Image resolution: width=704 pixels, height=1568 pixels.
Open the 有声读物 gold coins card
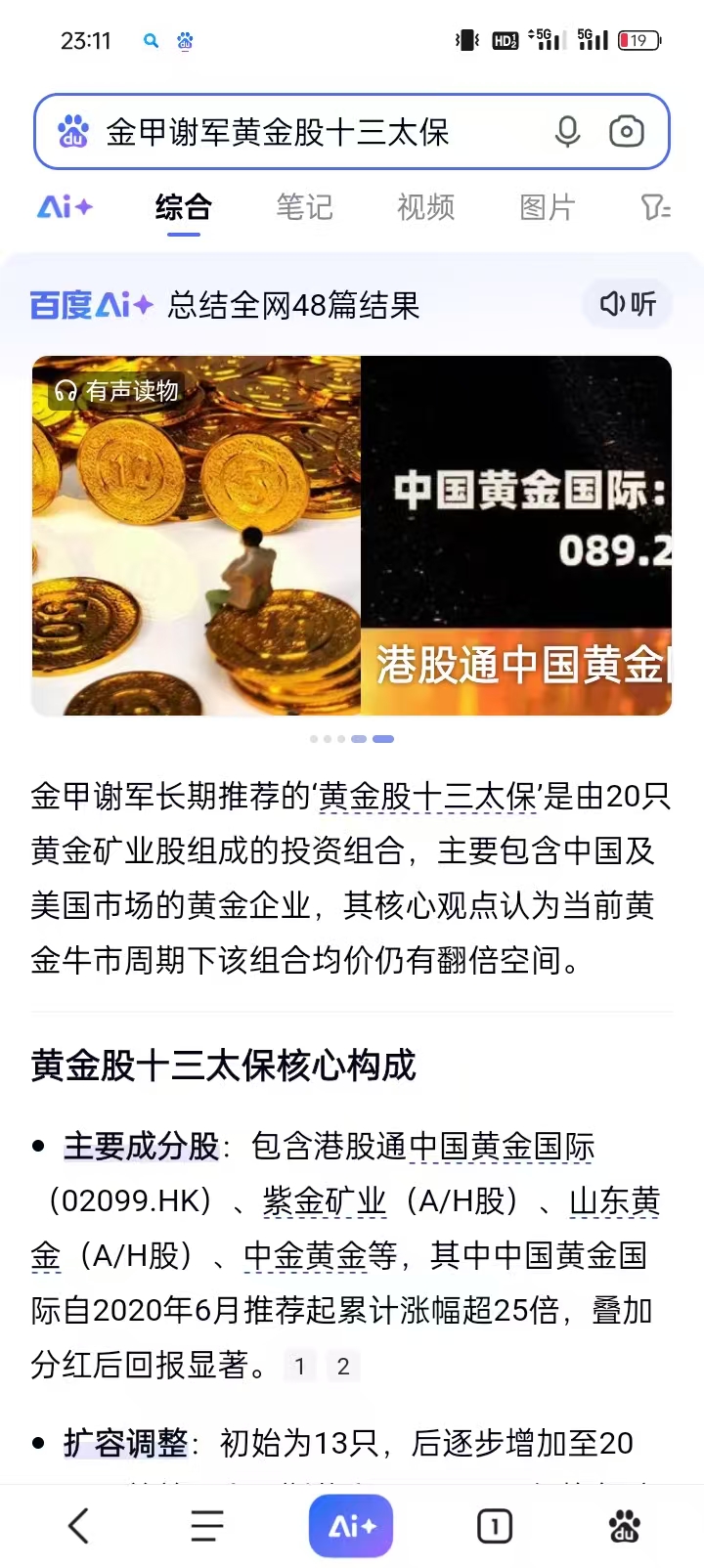(196, 536)
